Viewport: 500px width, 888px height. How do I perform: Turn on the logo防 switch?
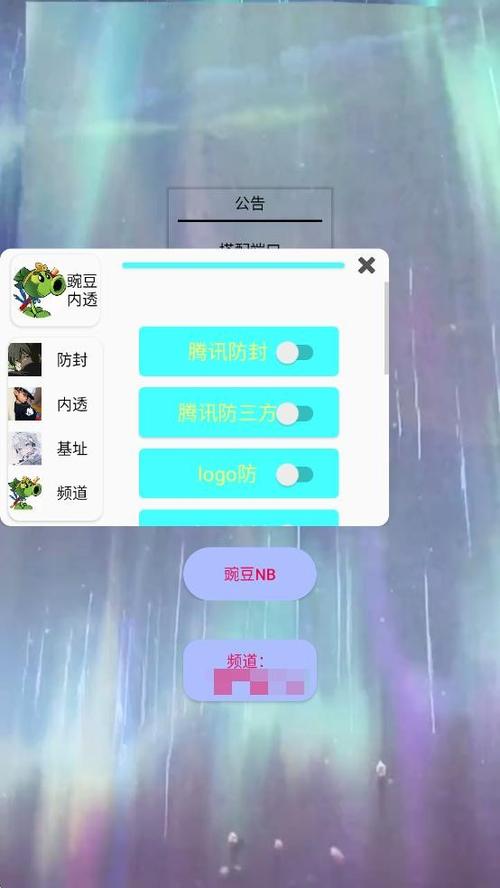294,475
